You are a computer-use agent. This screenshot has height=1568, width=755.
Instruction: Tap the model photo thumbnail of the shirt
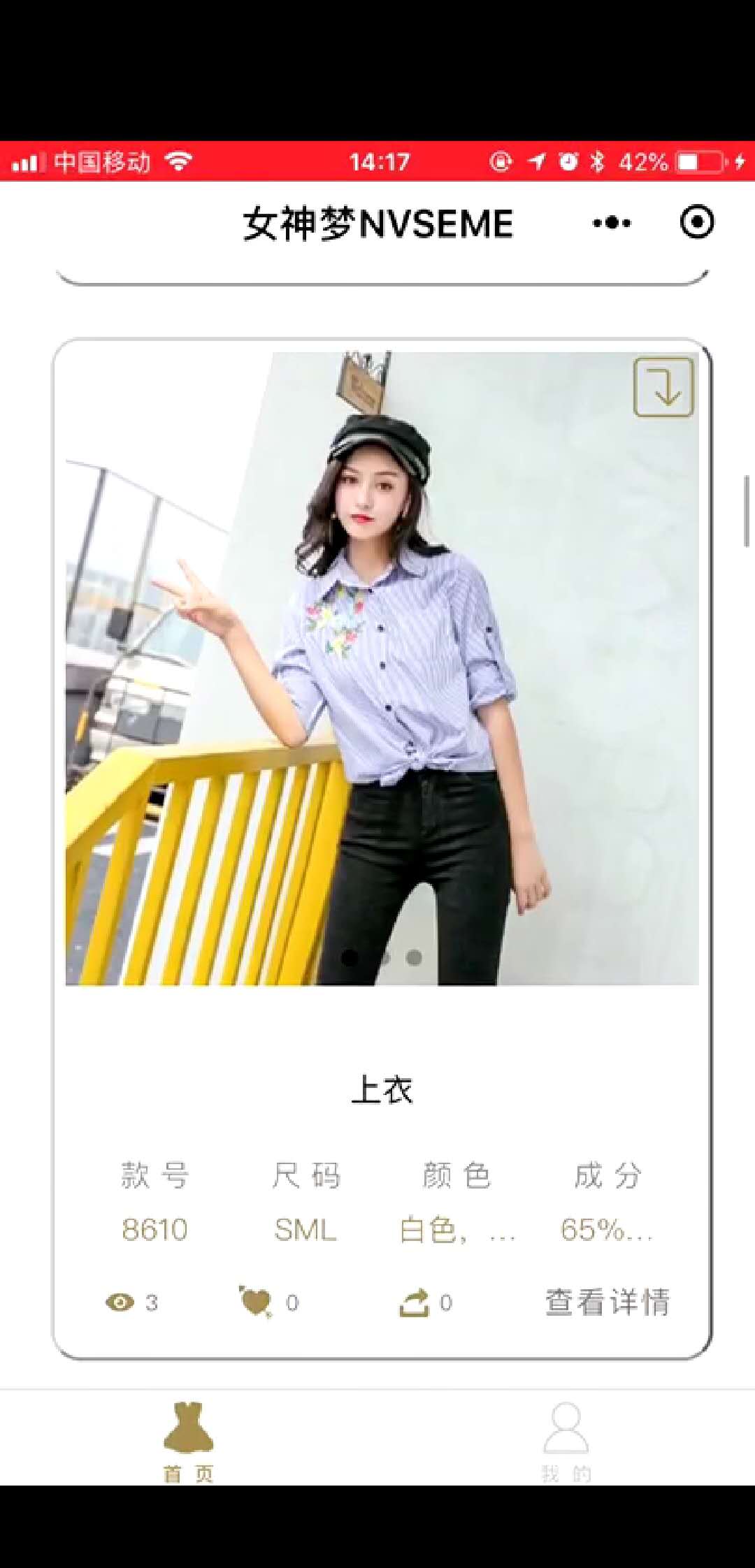point(382,664)
